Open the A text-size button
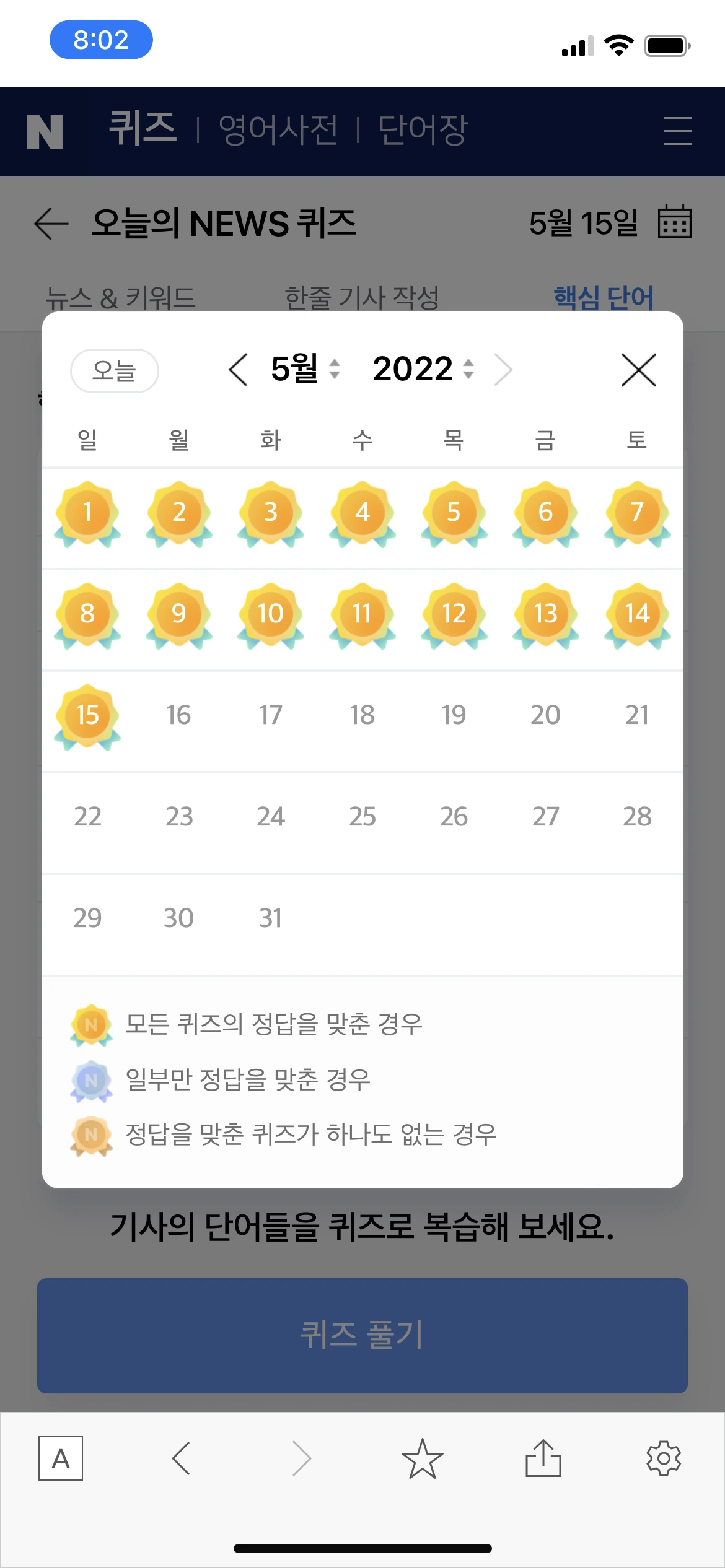 tap(61, 1458)
